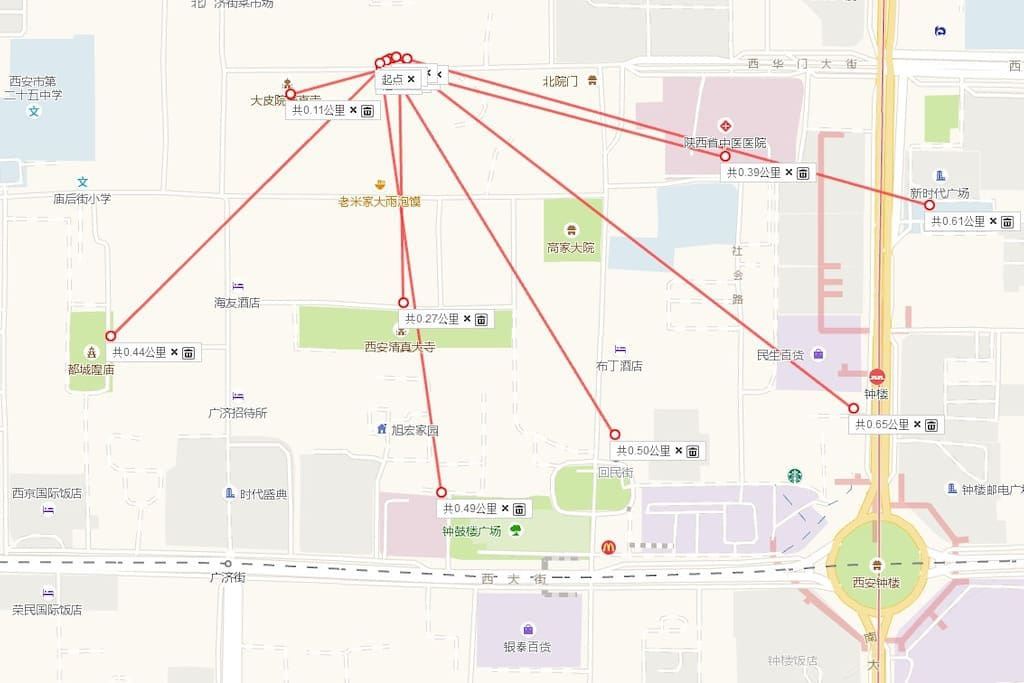Open the 银泰百货 store marker

(527, 629)
